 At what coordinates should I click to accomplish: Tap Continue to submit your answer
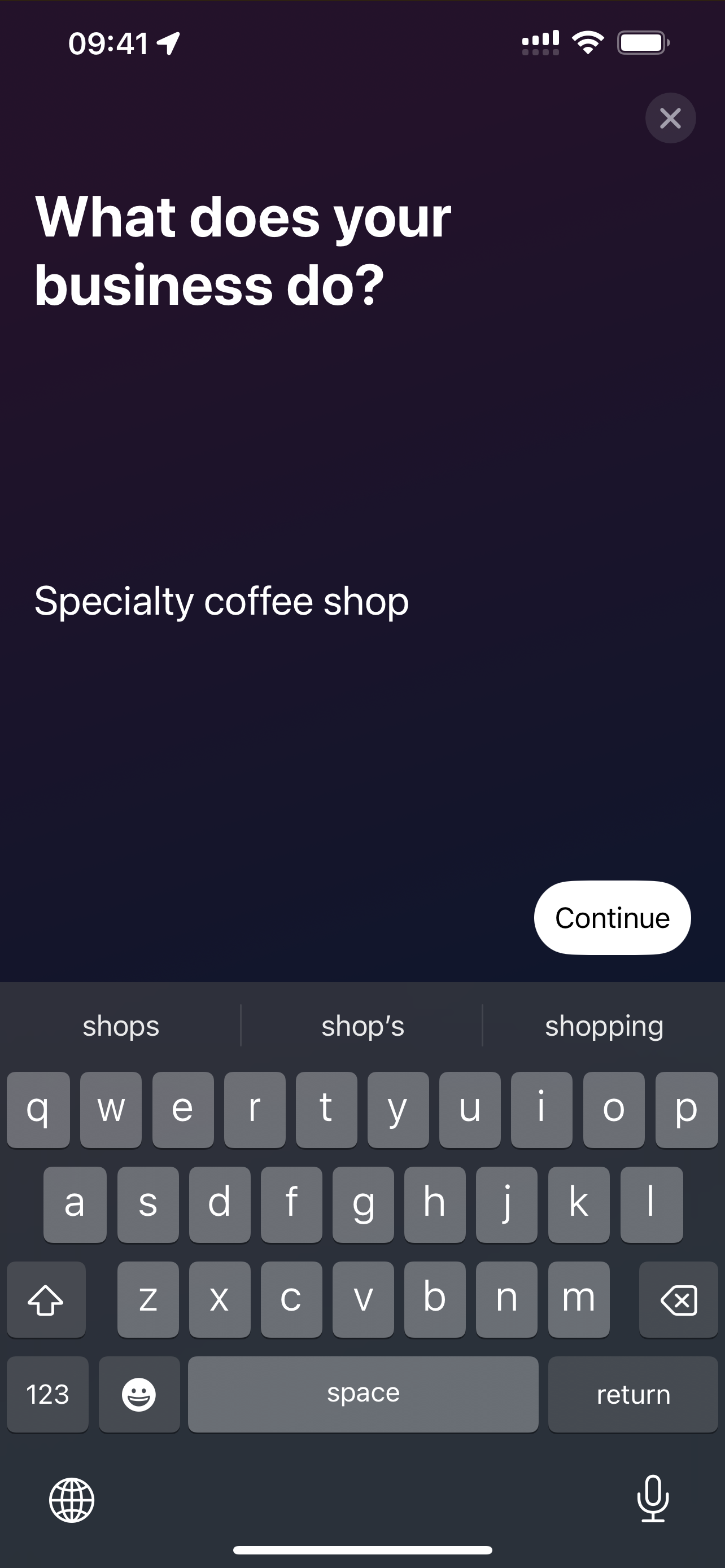coord(612,918)
